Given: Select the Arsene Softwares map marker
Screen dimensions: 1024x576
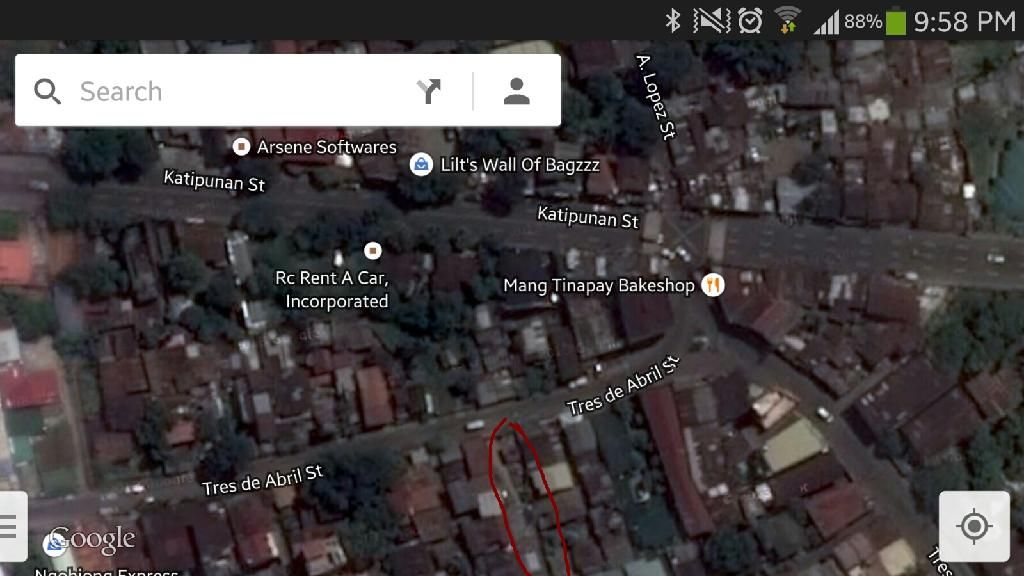Looking at the screenshot, I should [x=241, y=147].
